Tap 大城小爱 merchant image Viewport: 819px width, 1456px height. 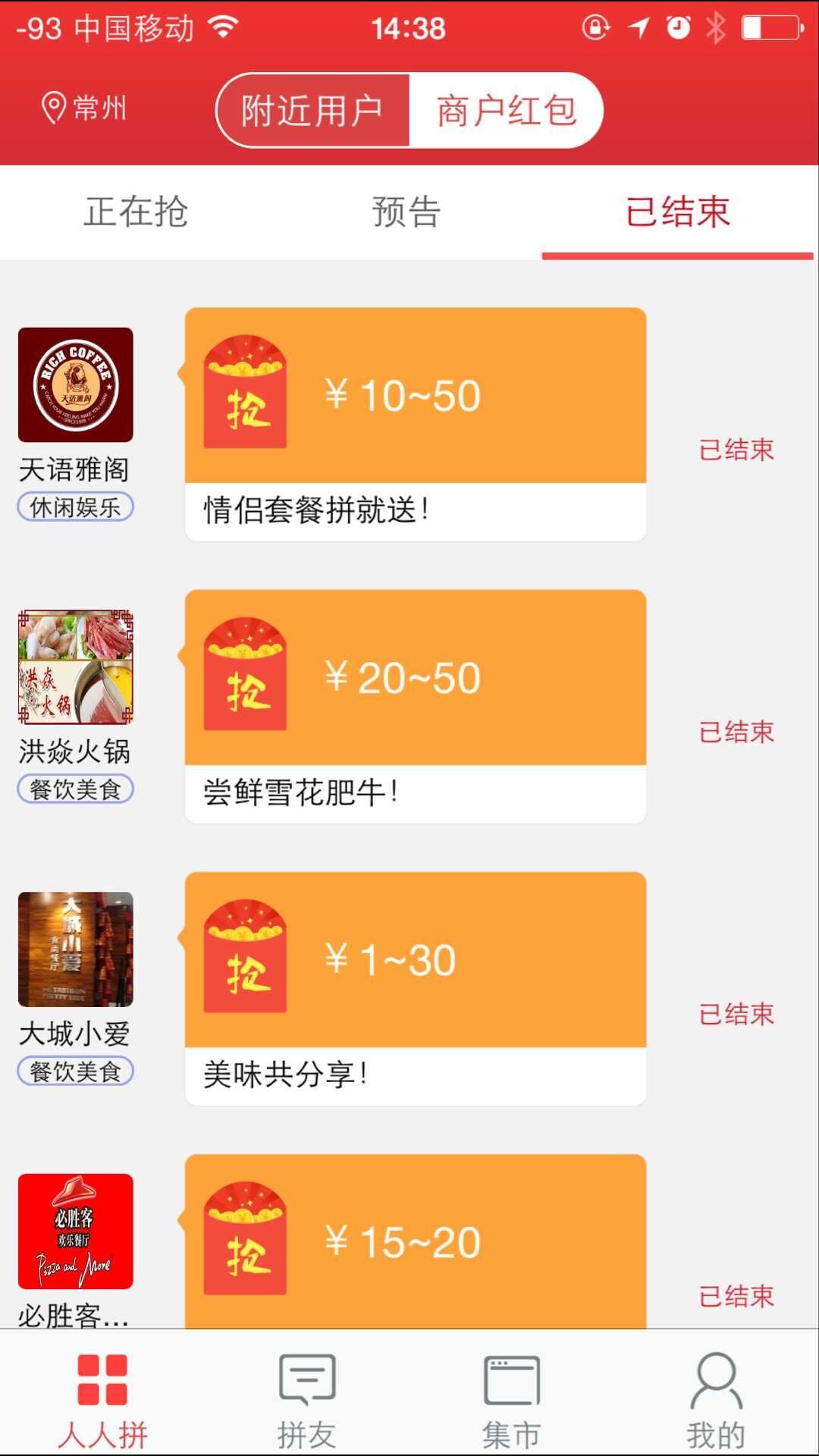[76, 949]
